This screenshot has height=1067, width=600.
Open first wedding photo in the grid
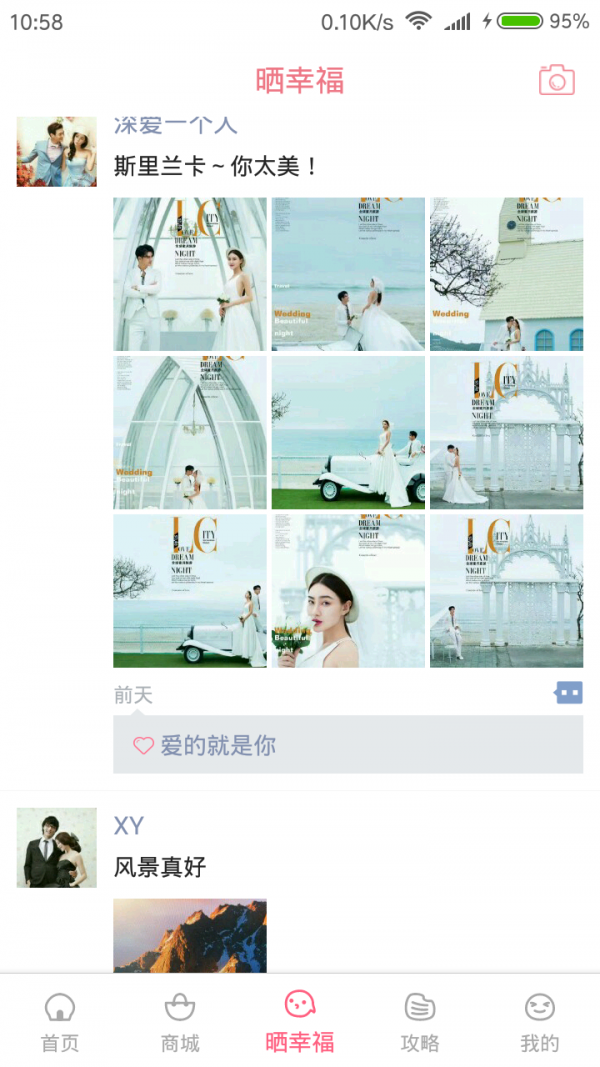[x=190, y=274]
